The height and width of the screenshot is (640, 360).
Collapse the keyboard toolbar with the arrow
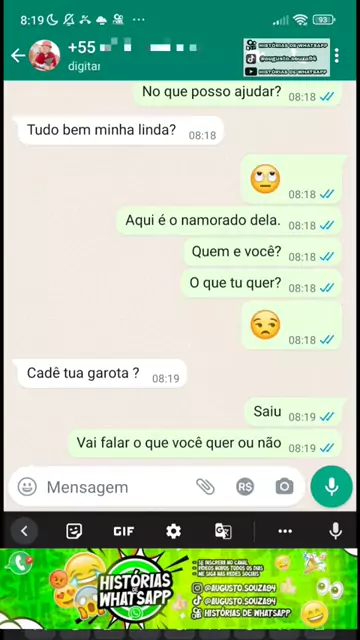coord(24,531)
